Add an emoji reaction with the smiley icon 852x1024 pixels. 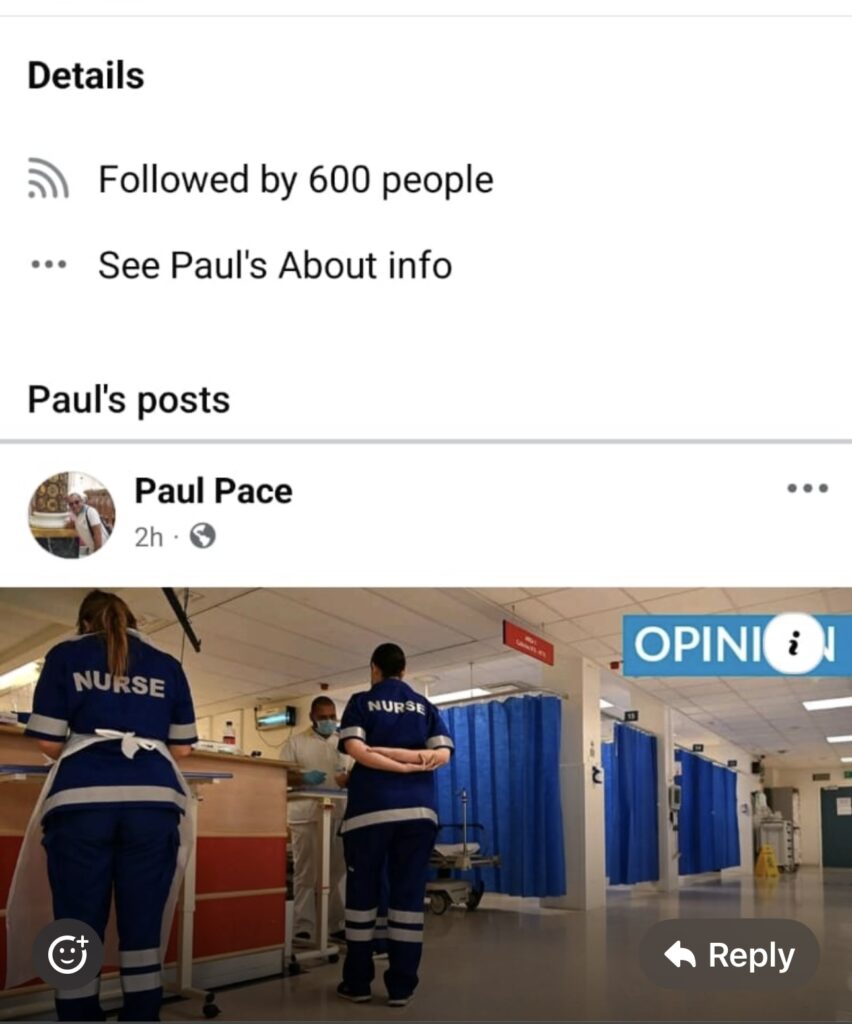(68, 954)
